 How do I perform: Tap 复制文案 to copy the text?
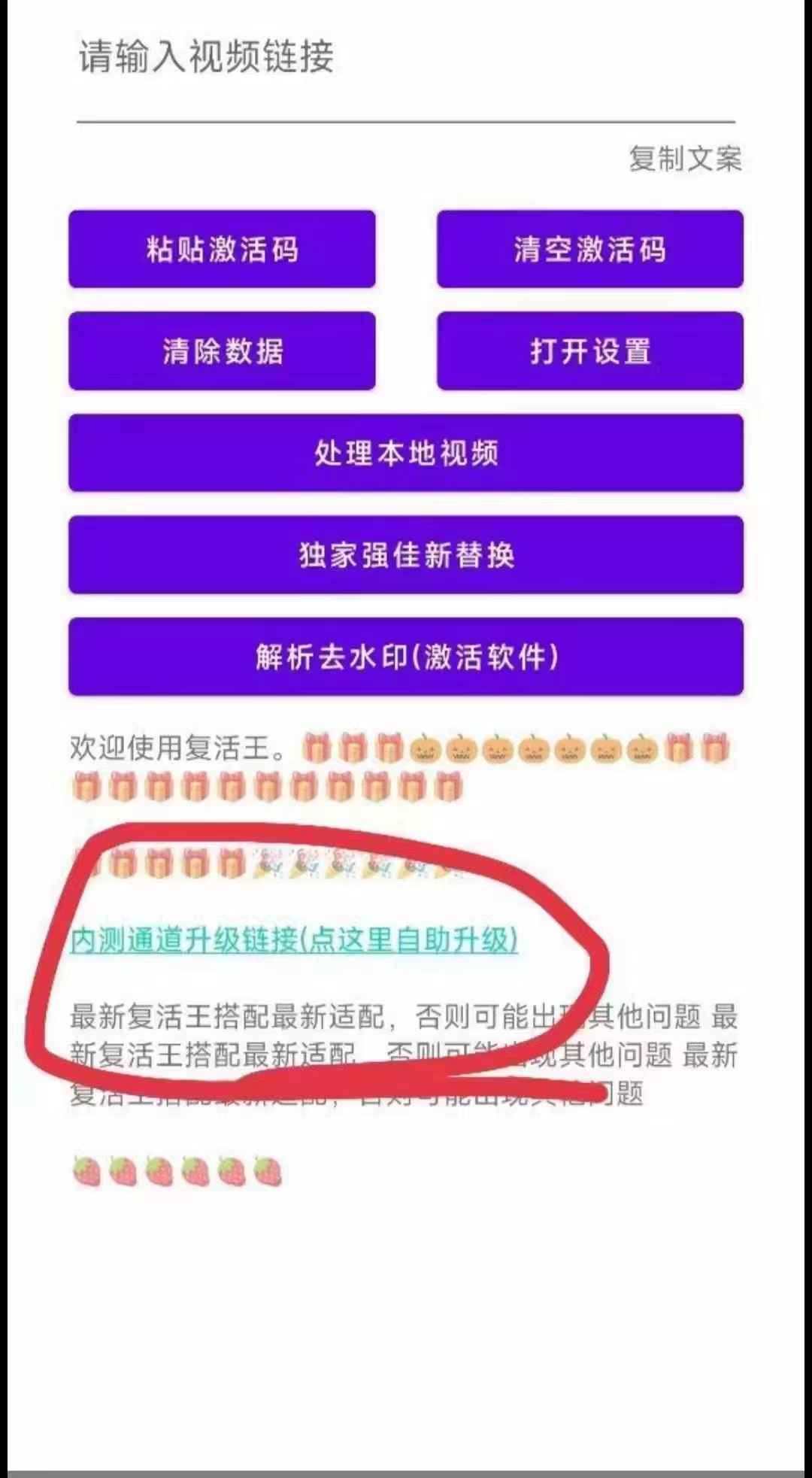tap(686, 159)
